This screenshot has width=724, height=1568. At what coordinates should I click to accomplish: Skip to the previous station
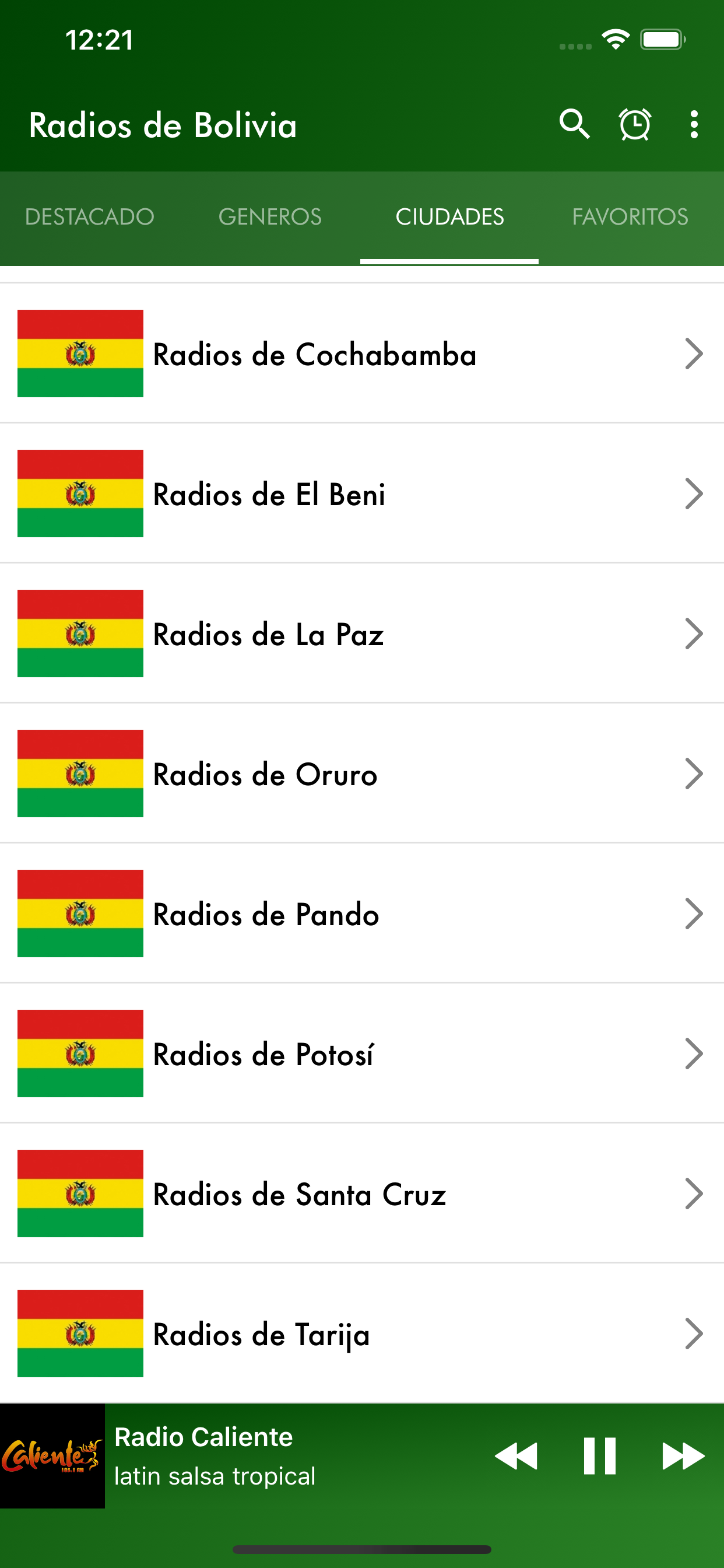[x=516, y=1456]
